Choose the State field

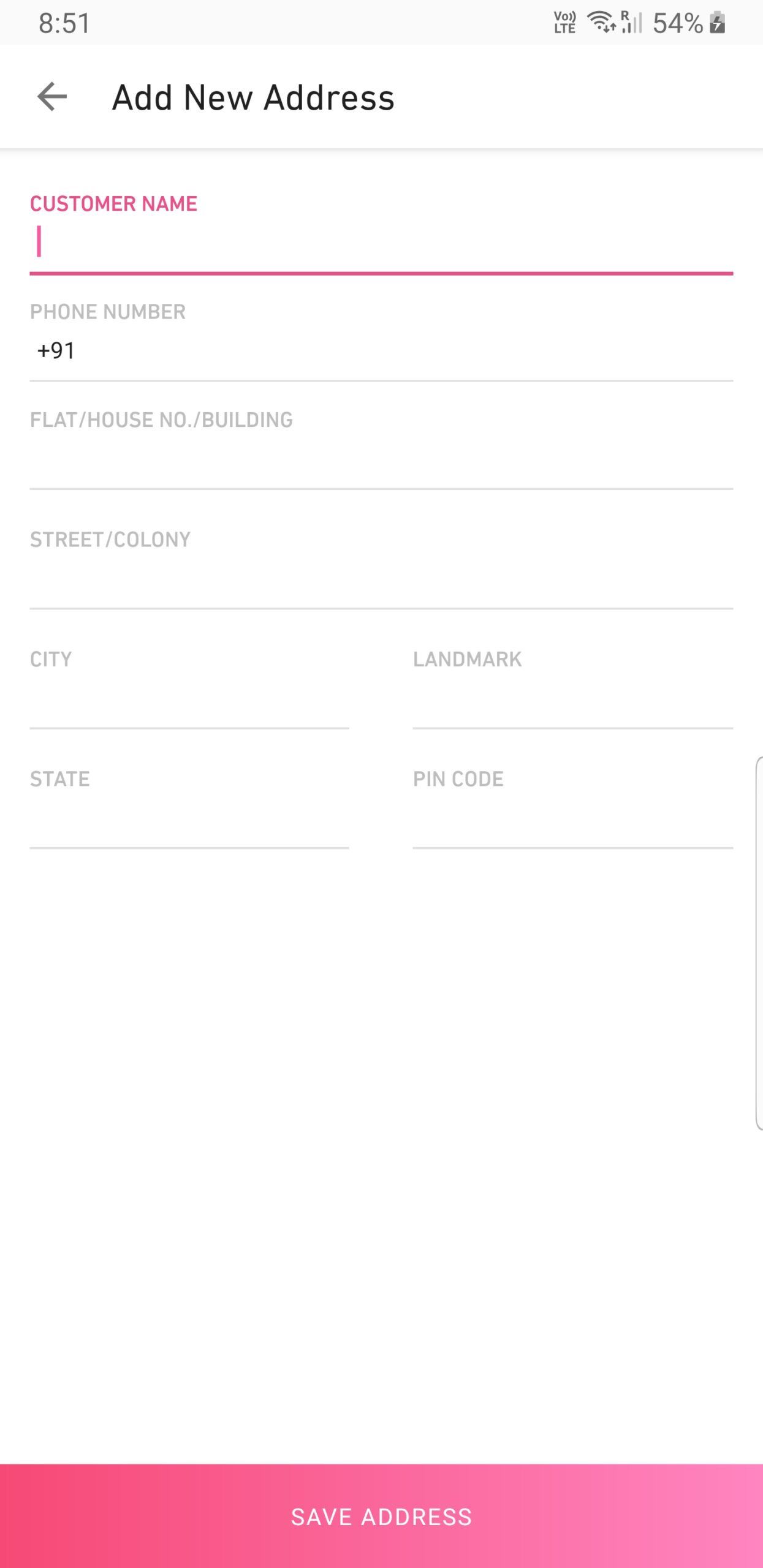[189, 819]
